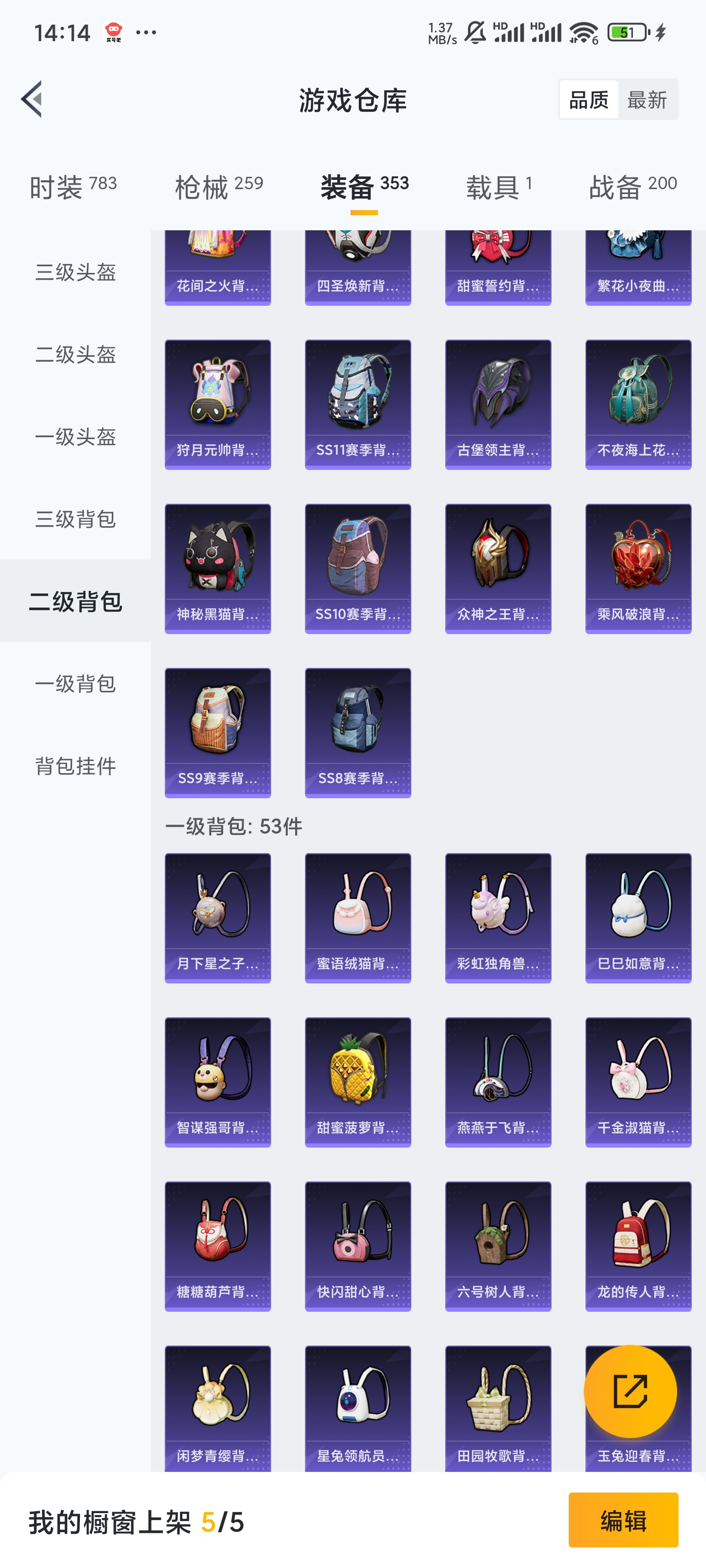Select the 龙的传人 backpack item
706x1568 pixels.
click(638, 1246)
